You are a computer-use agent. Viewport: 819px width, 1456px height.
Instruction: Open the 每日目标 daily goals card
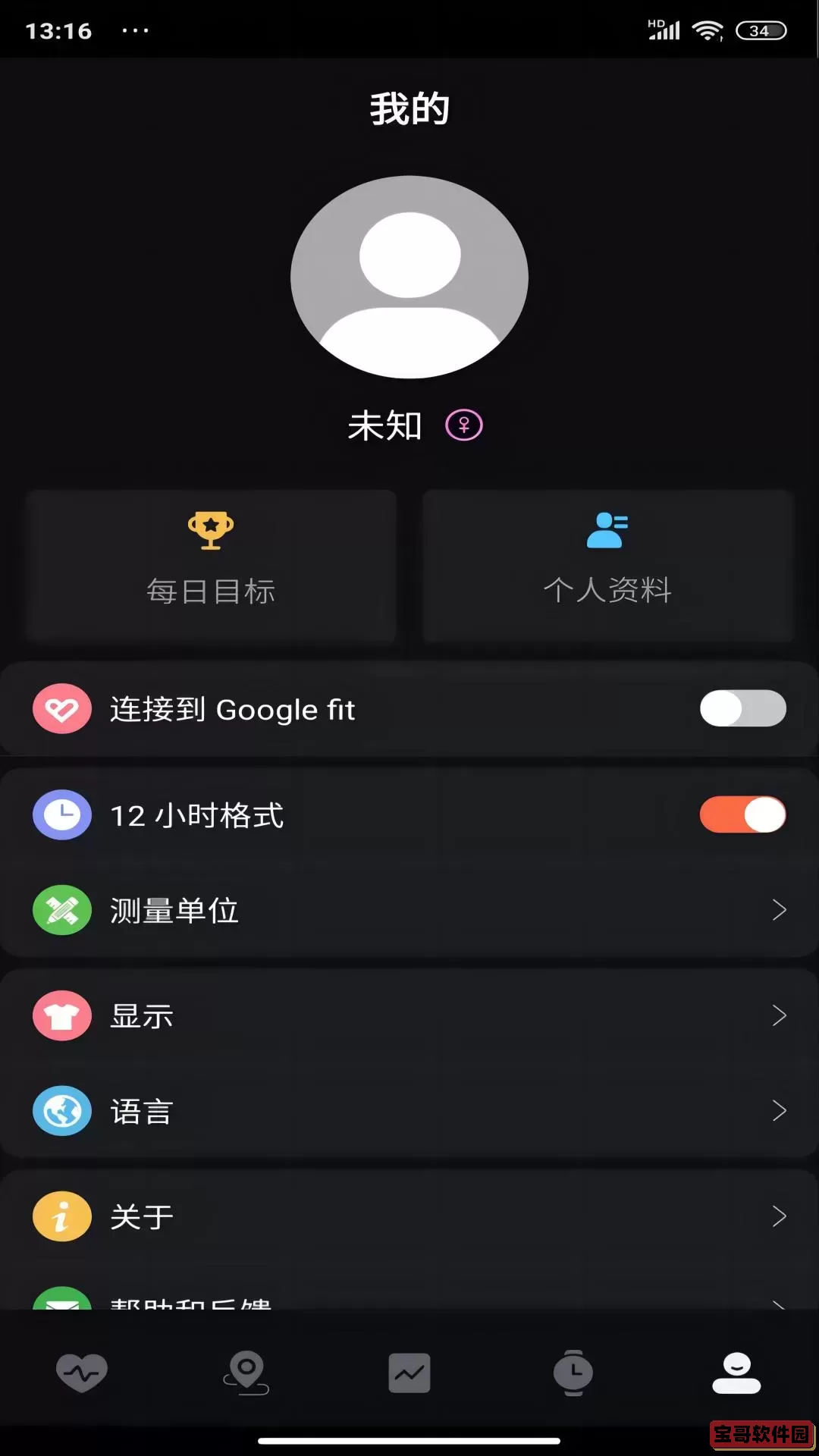211,566
